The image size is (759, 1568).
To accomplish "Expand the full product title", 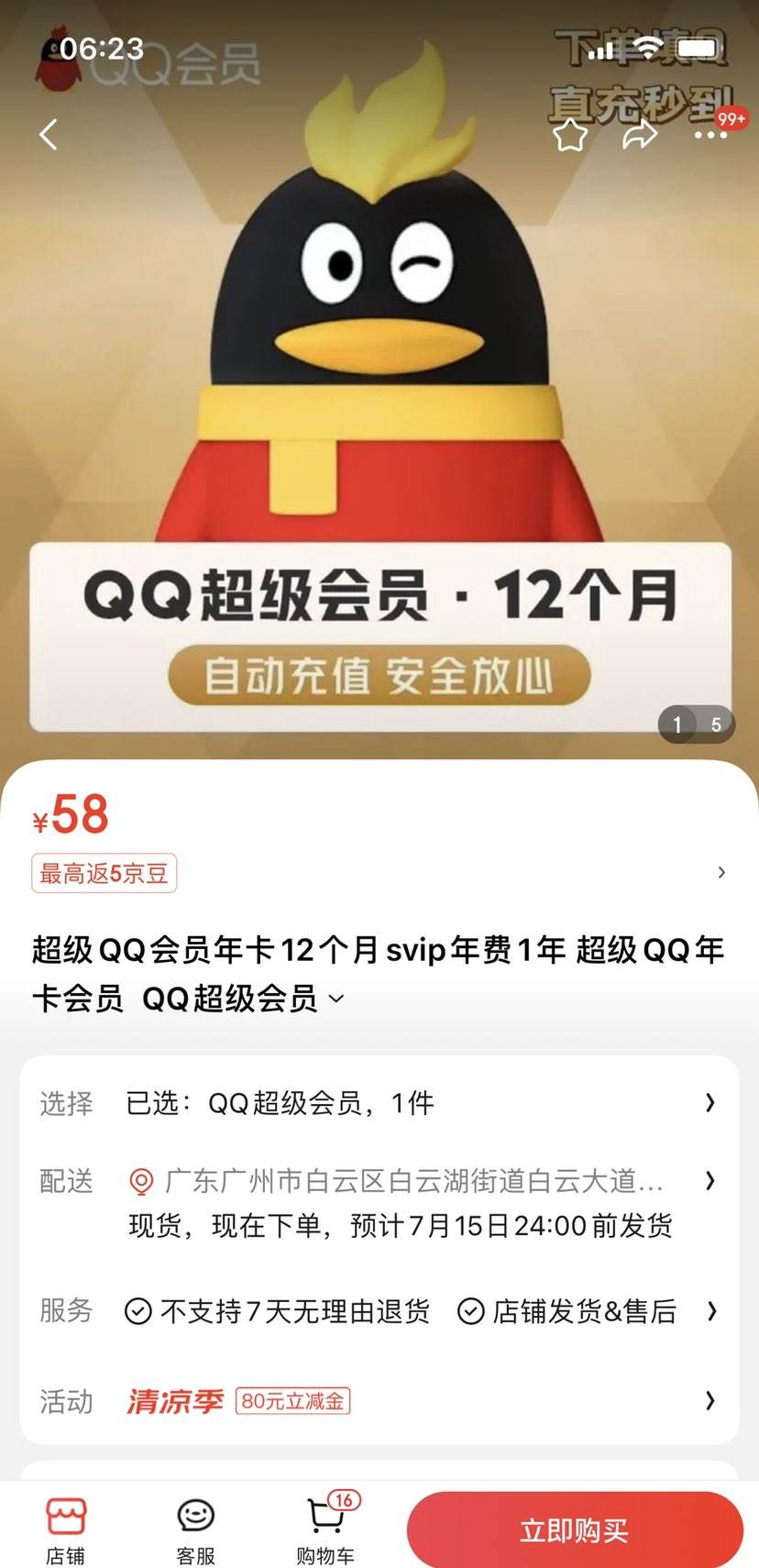I will point(337,999).
